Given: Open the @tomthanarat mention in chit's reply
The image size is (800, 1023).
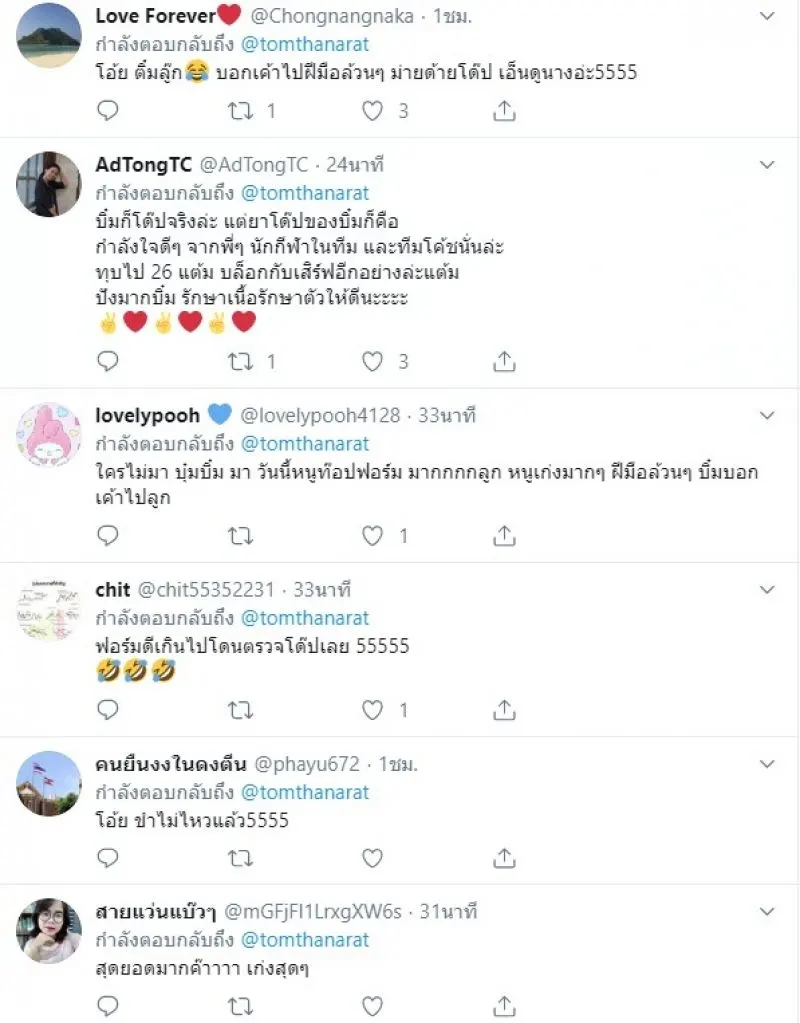Looking at the screenshot, I should point(305,618).
